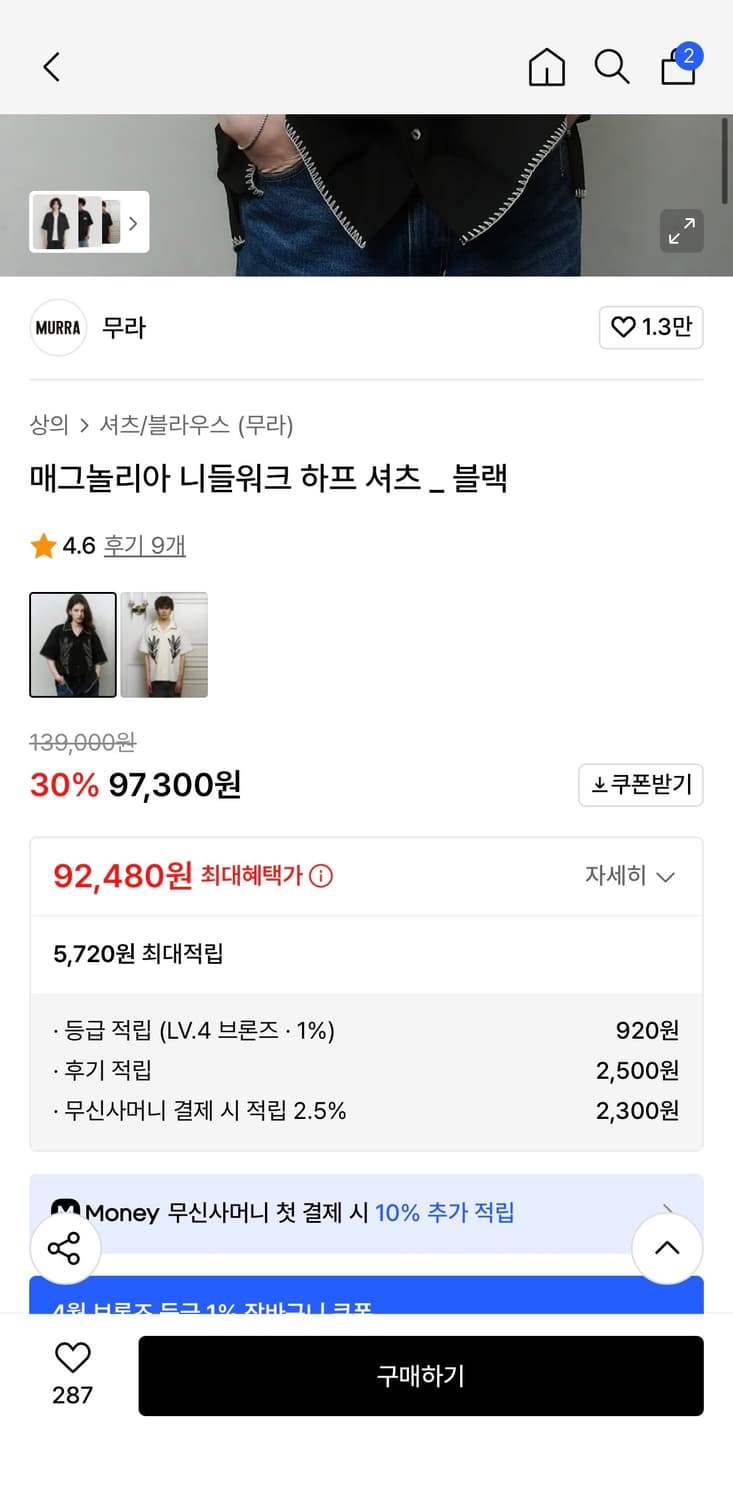The width and height of the screenshot is (733, 1500).
Task: Tap 구매하기 to purchase the shirt
Action: click(421, 1375)
